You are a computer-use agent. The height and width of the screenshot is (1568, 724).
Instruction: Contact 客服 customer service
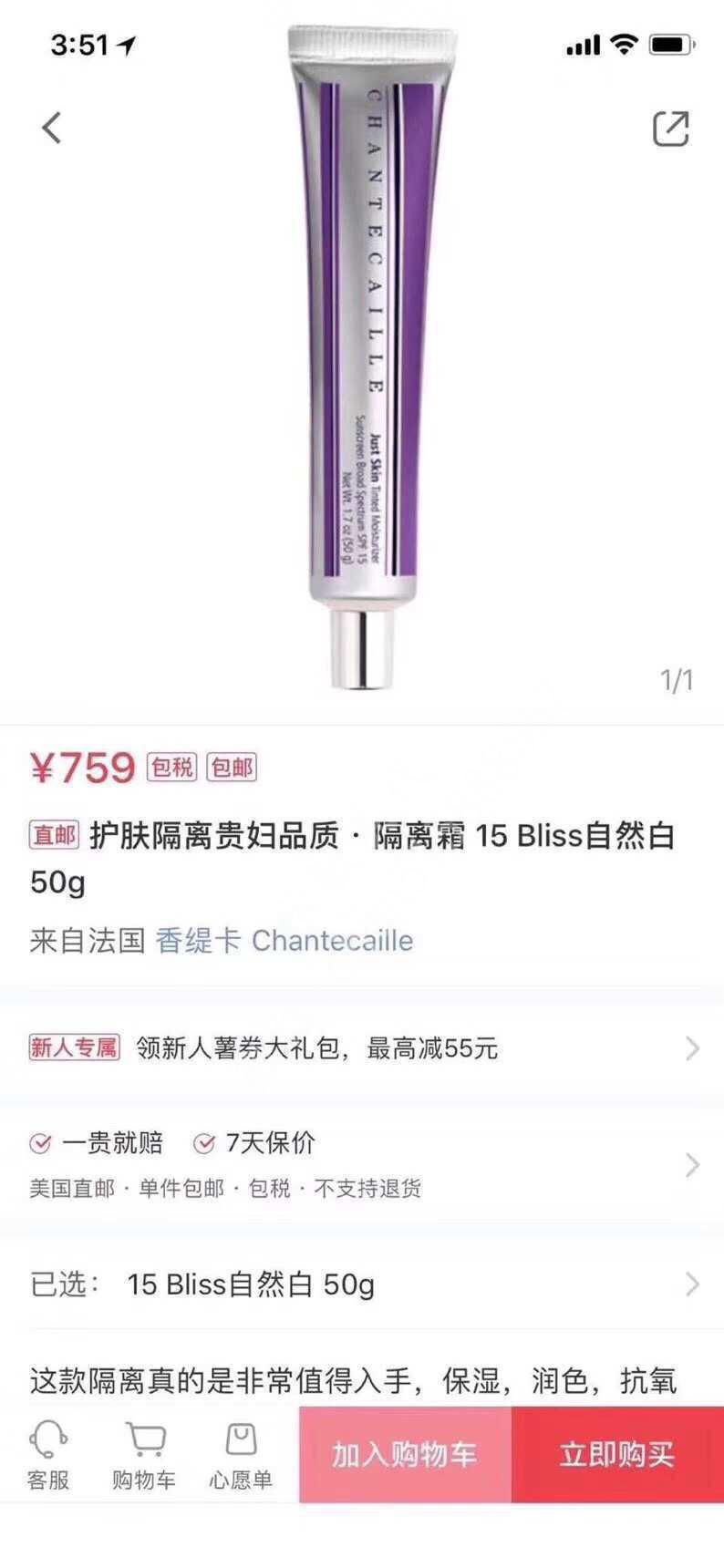[48, 1456]
